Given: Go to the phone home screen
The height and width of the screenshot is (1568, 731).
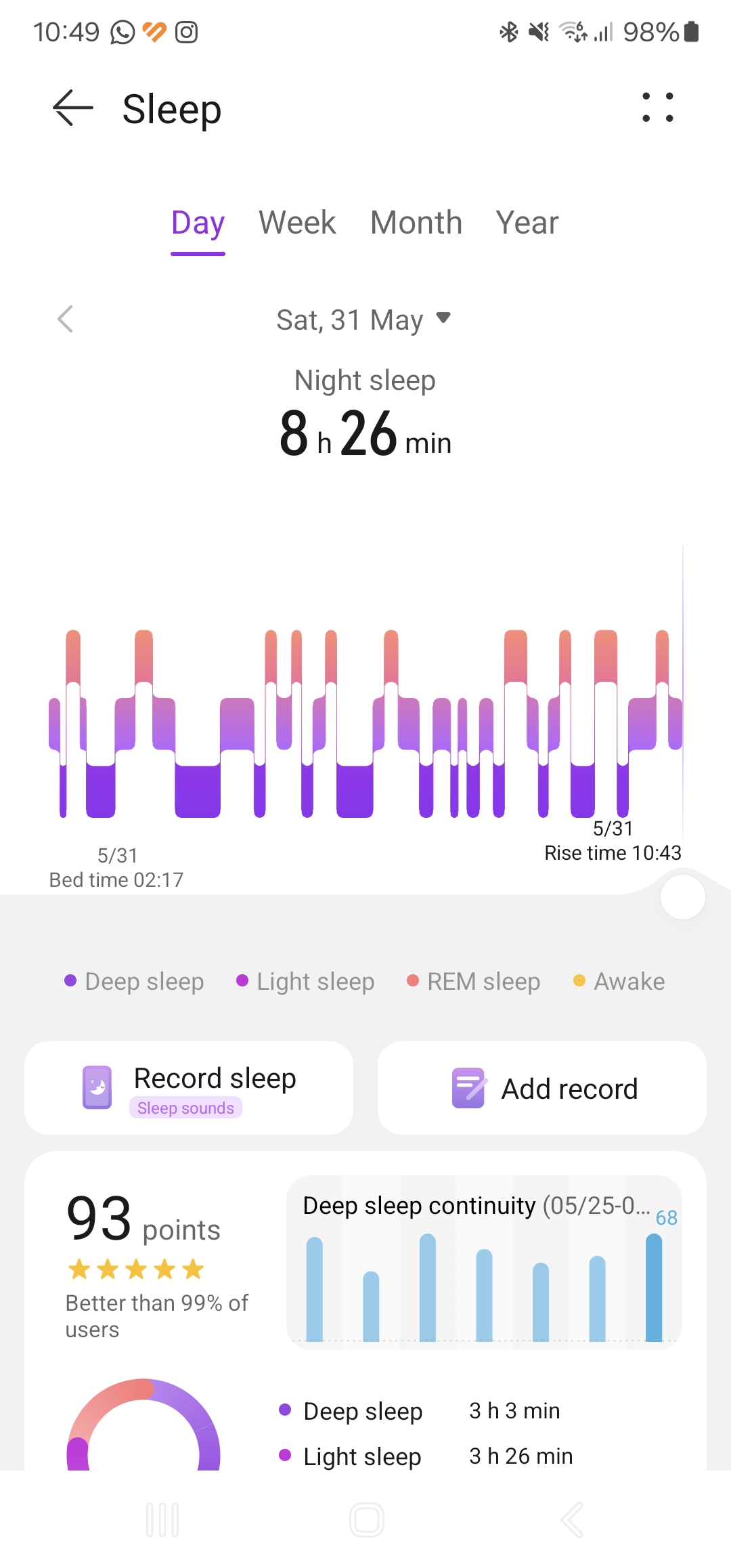Looking at the screenshot, I should point(367,1520).
